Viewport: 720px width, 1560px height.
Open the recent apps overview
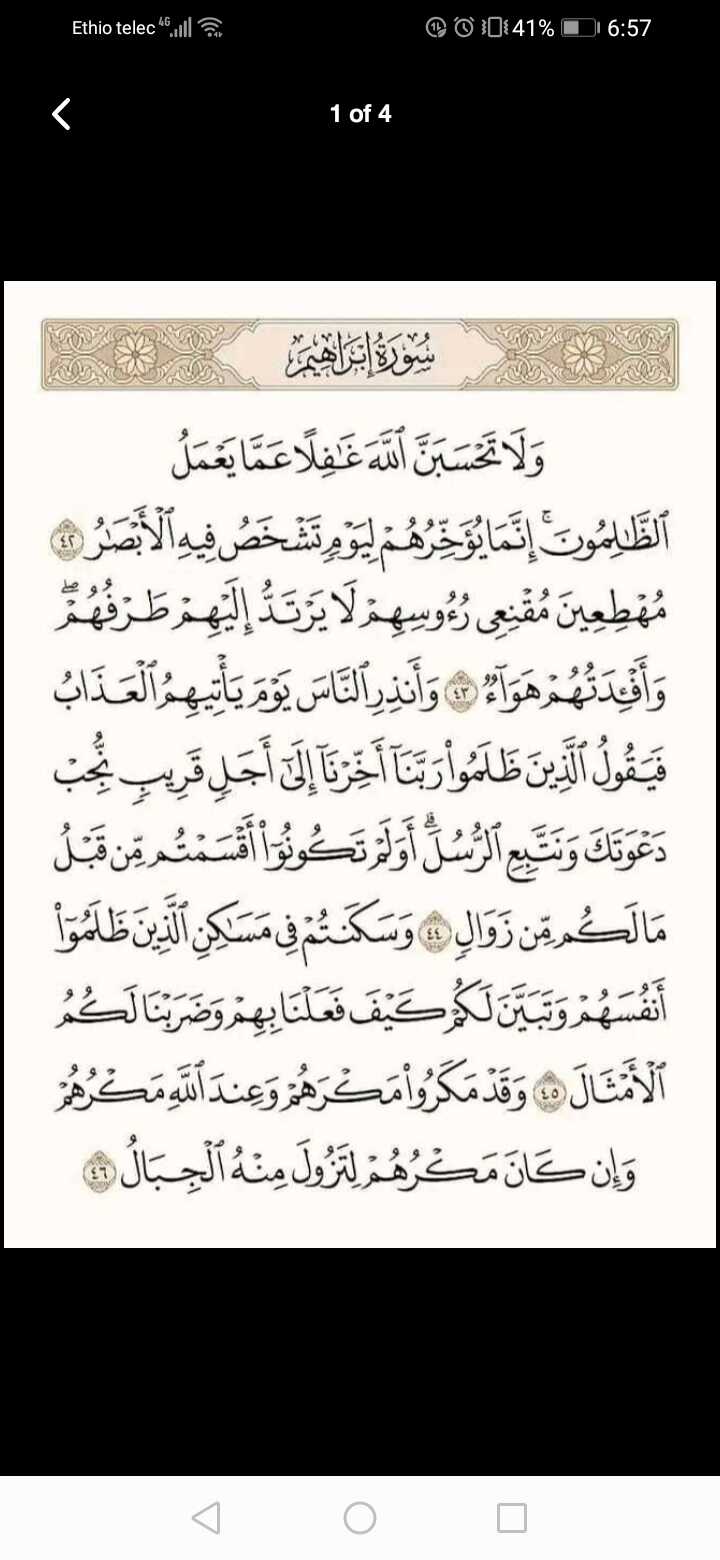(512, 1518)
